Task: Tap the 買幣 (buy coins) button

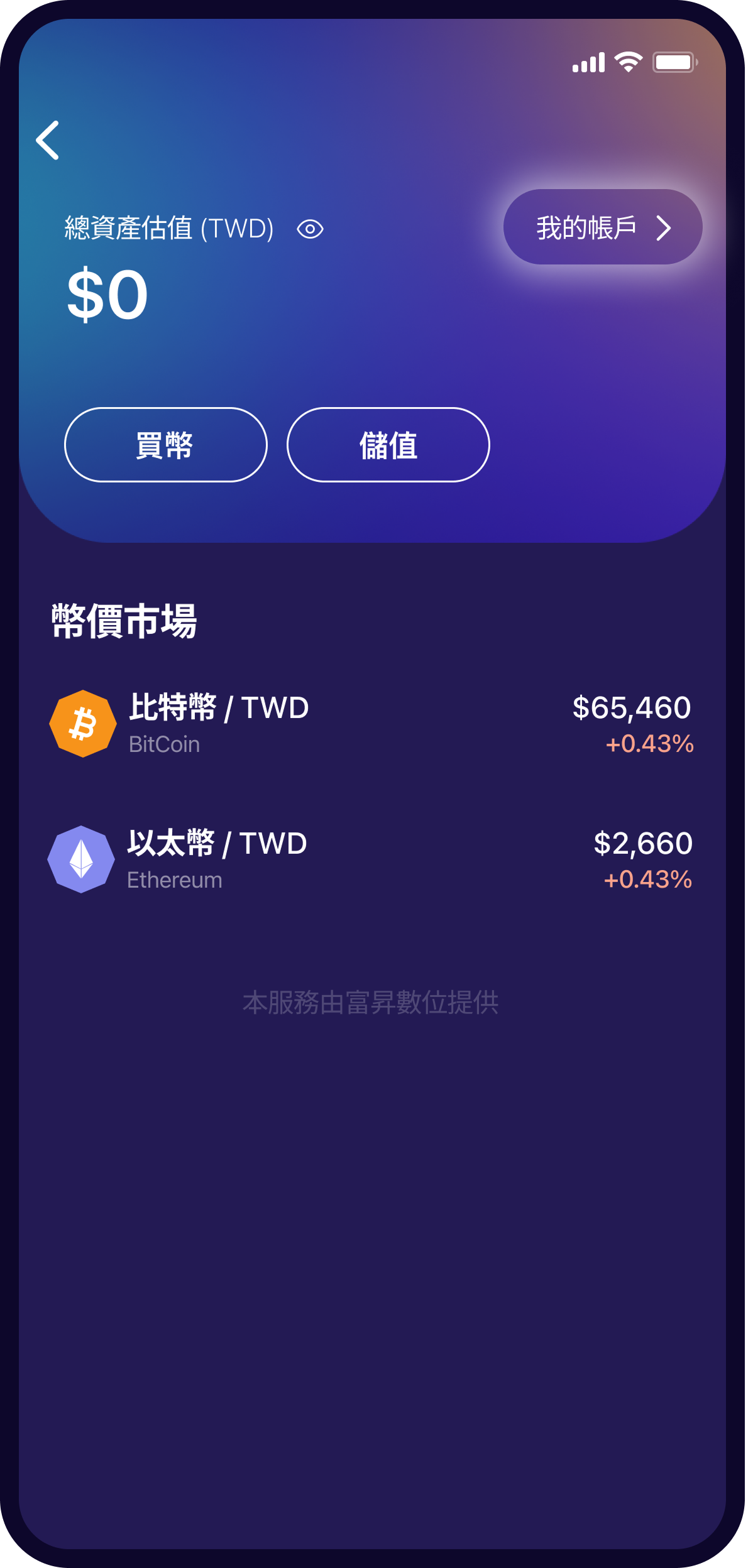Action: (x=166, y=445)
